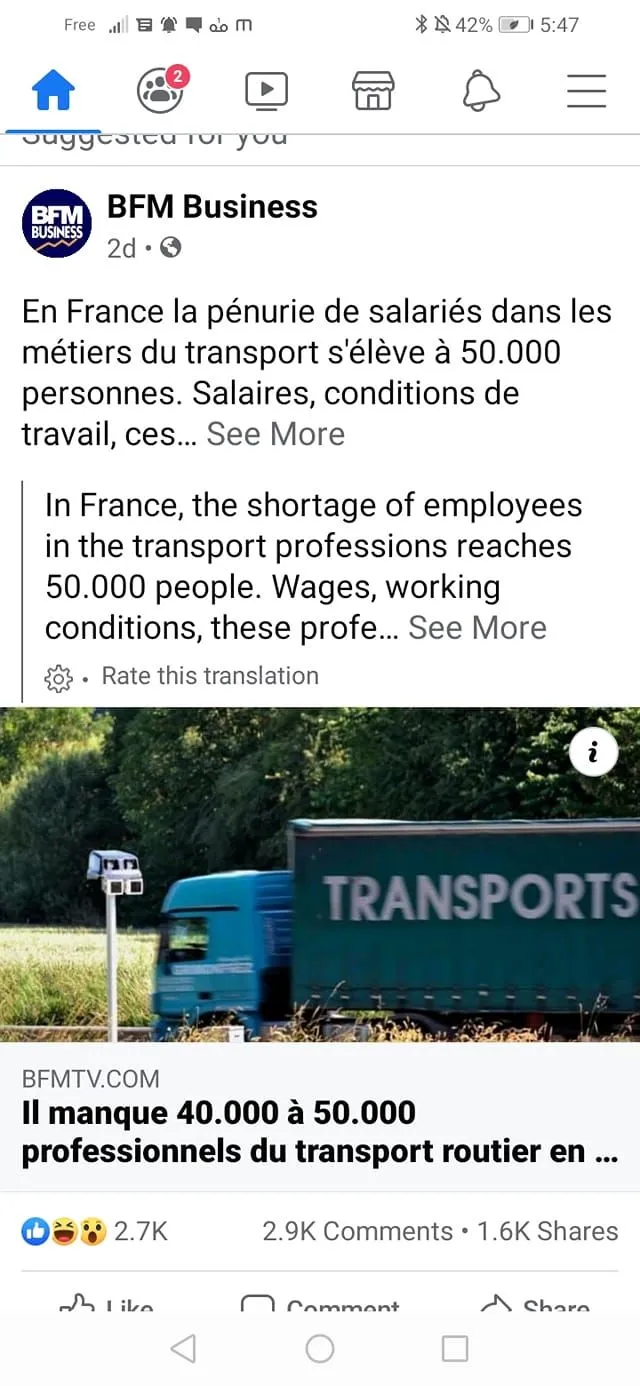This screenshot has width=640, height=1386.
Task: Tap BFM Business profile picture
Action: coord(56,224)
